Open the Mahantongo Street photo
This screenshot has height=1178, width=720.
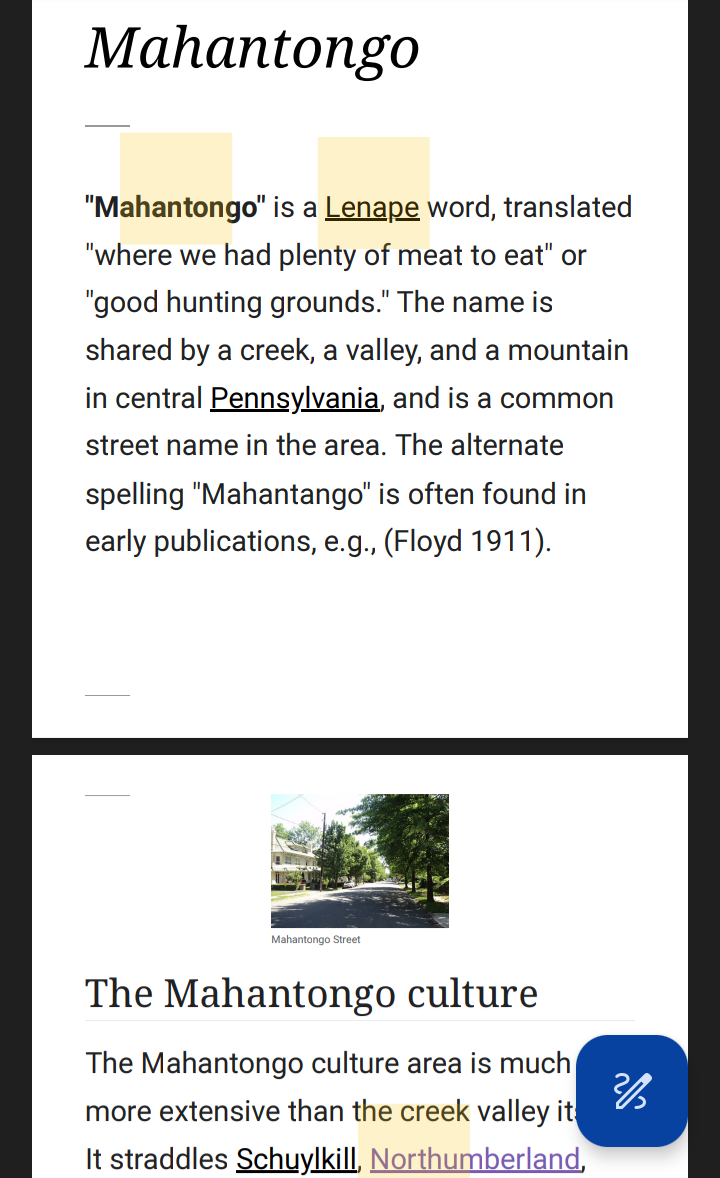[x=360, y=861]
